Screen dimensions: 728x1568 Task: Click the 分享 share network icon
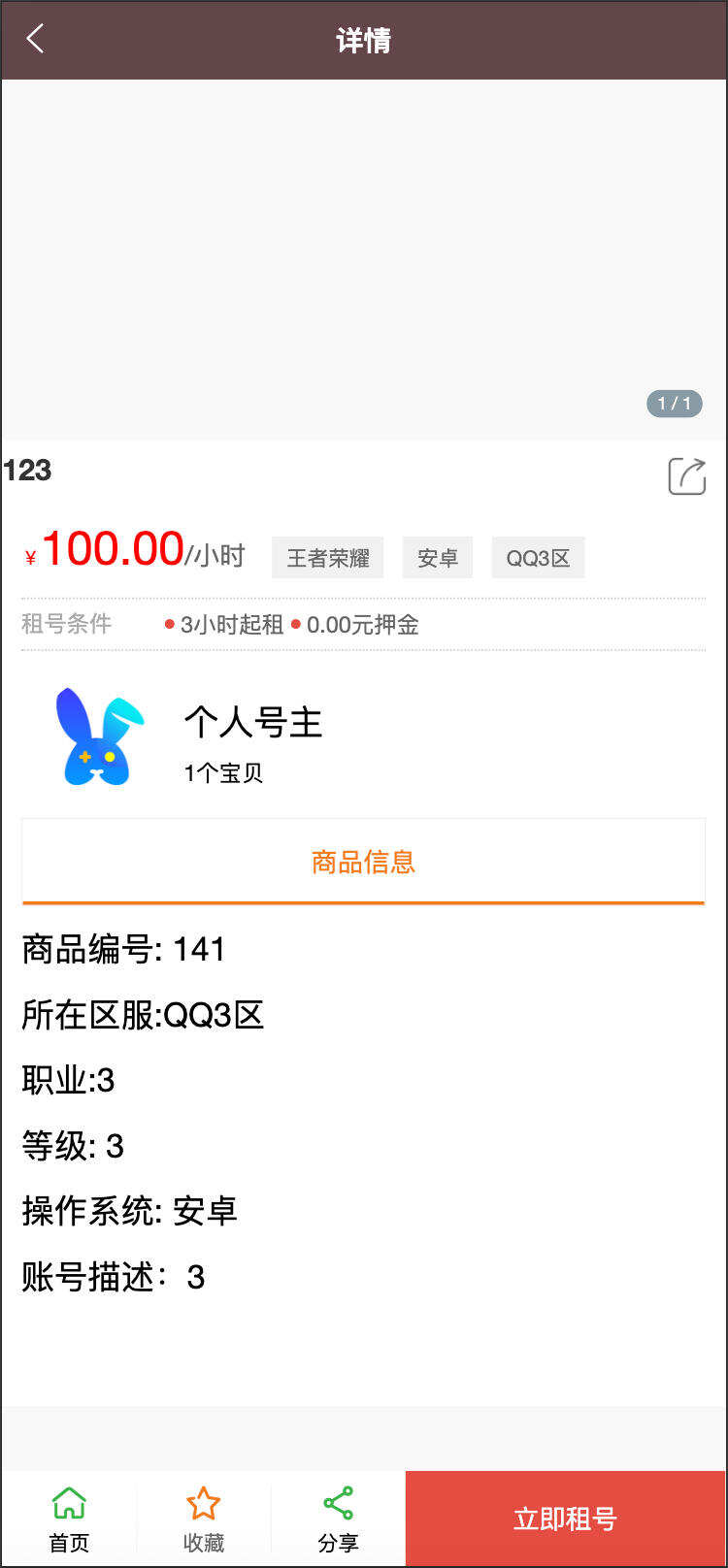pos(338,1502)
